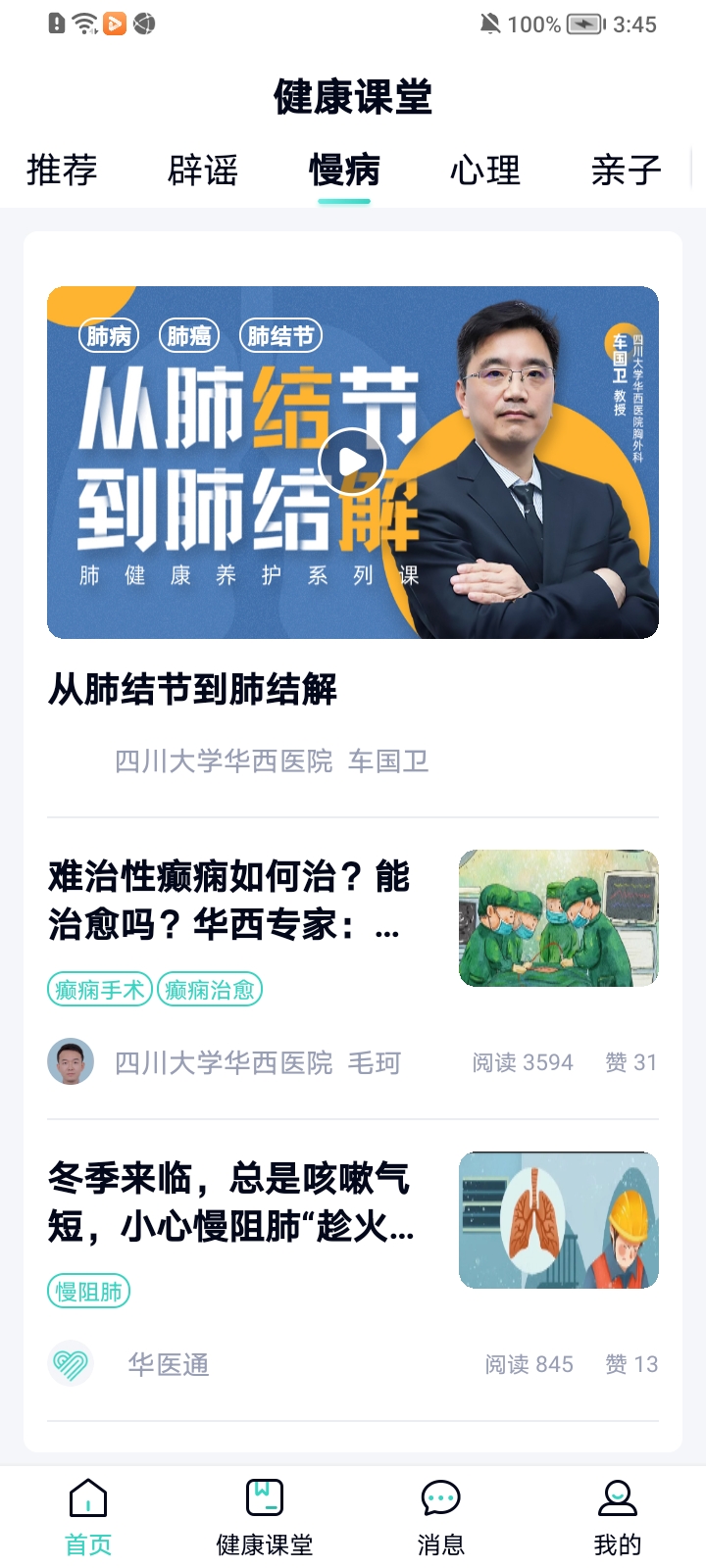Click the 癫痫治愈 tag
The image size is (706, 1568).
[x=211, y=990]
